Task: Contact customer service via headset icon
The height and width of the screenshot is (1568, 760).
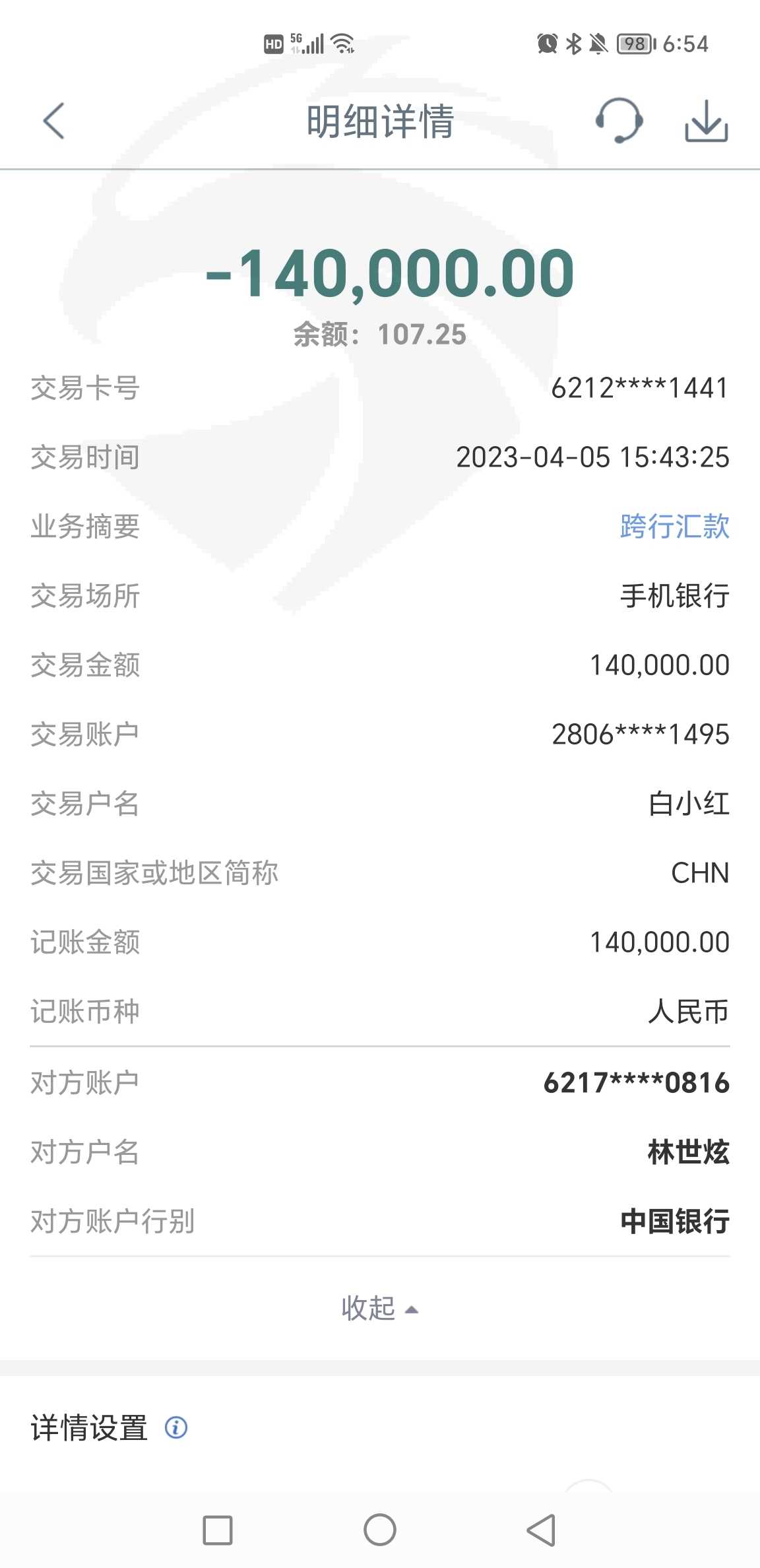Action: coord(619,121)
